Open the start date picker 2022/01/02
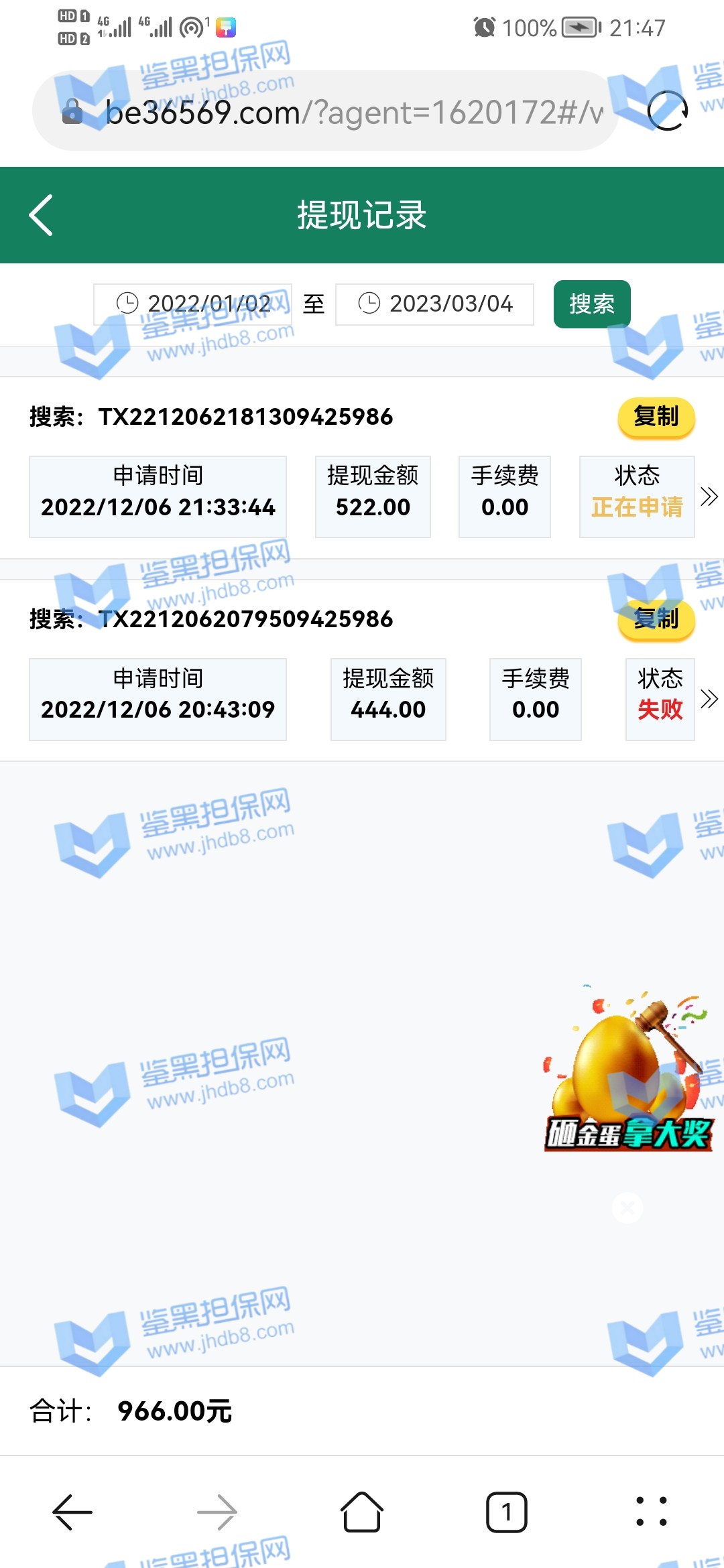724x1568 pixels. [193, 304]
